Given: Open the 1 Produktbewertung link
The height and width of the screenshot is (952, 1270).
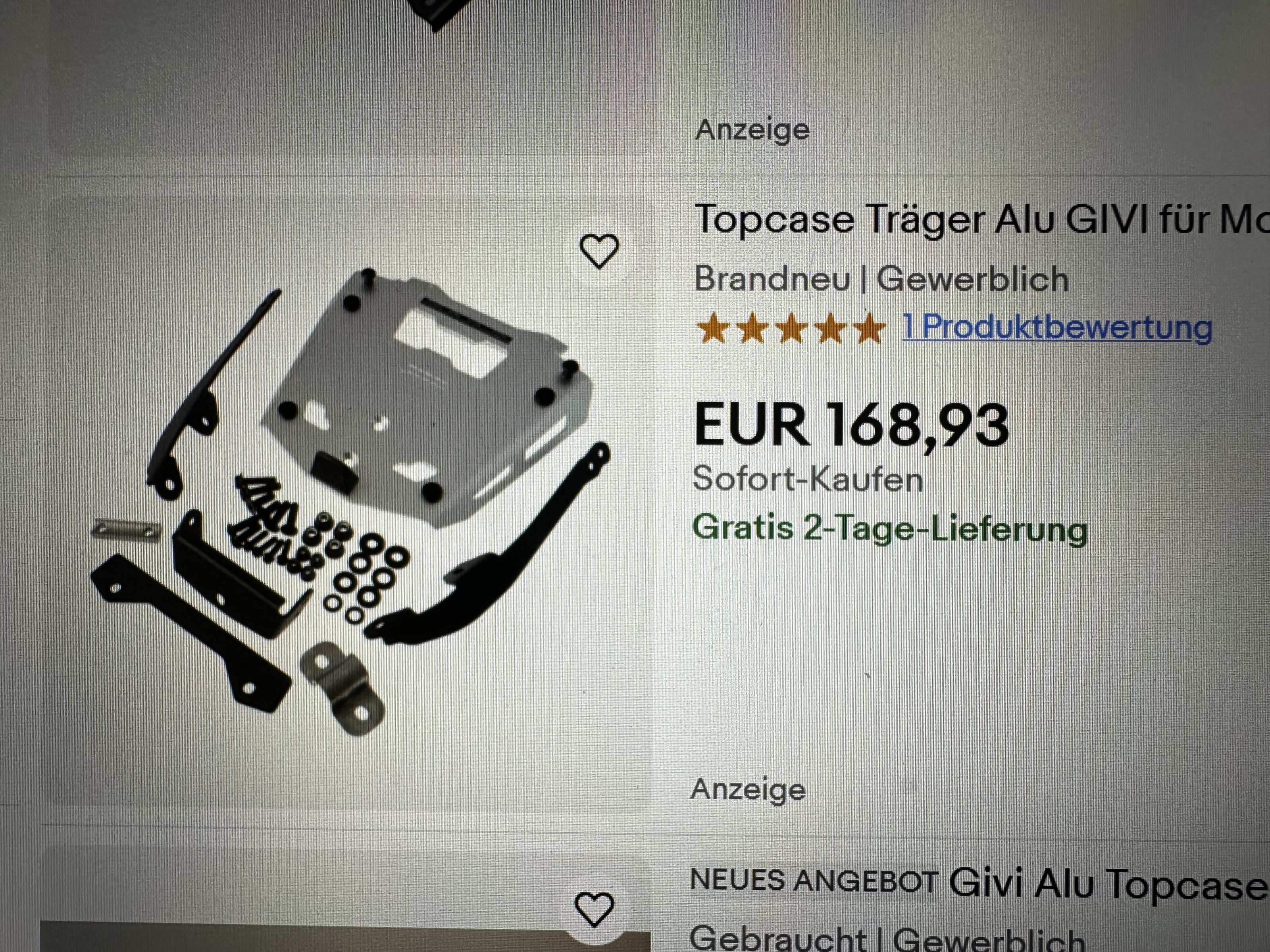Looking at the screenshot, I should (x=1057, y=328).
